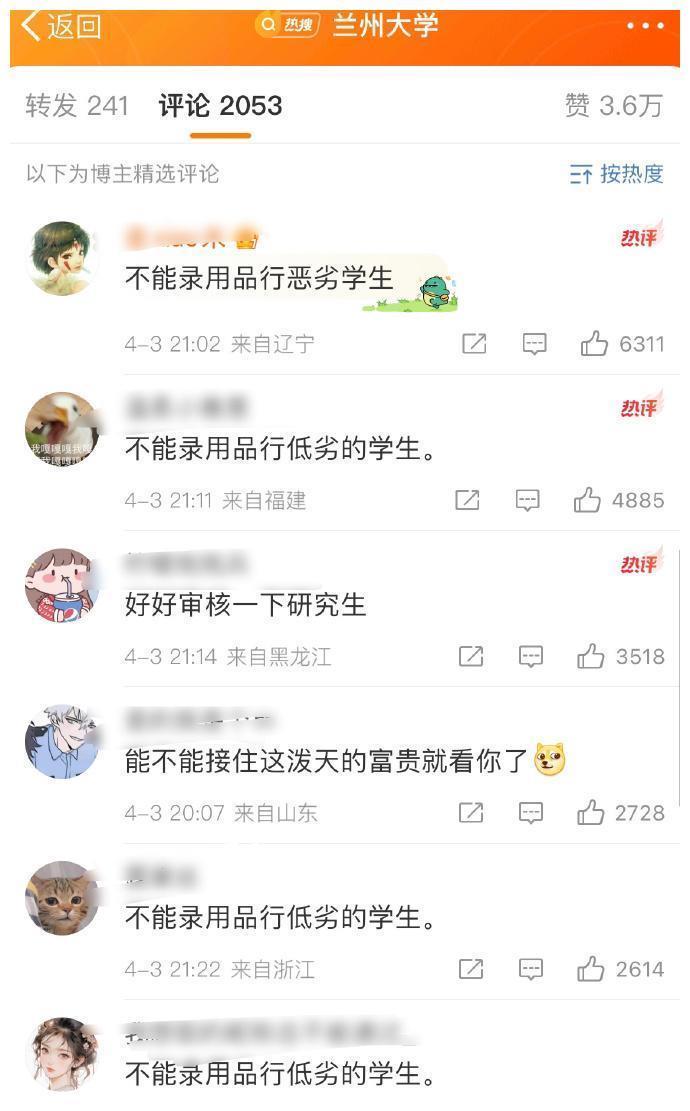Switch to the 评论 2053 tab
690x1111 pixels.
(x=220, y=106)
